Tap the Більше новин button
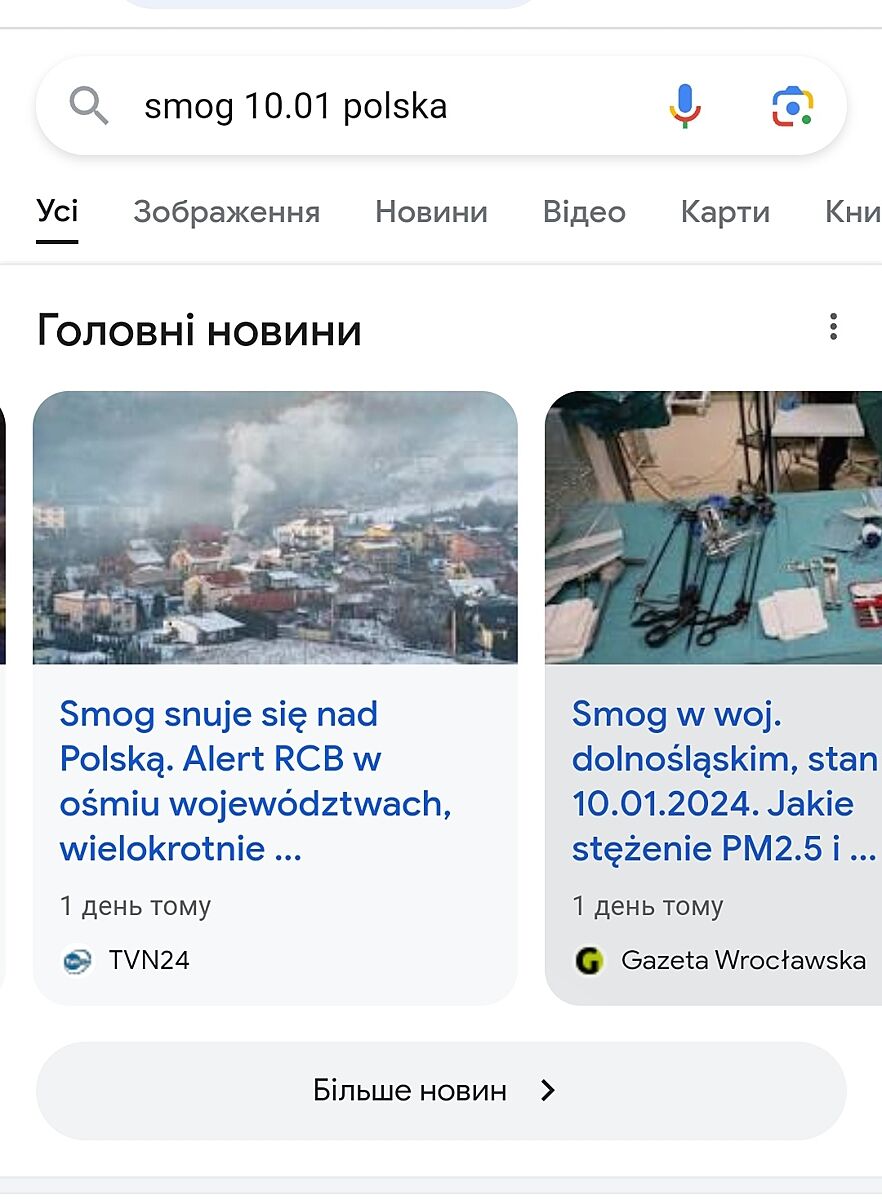Image resolution: width=882 pixels, height=1200 pixels. tap(440, 1090)
